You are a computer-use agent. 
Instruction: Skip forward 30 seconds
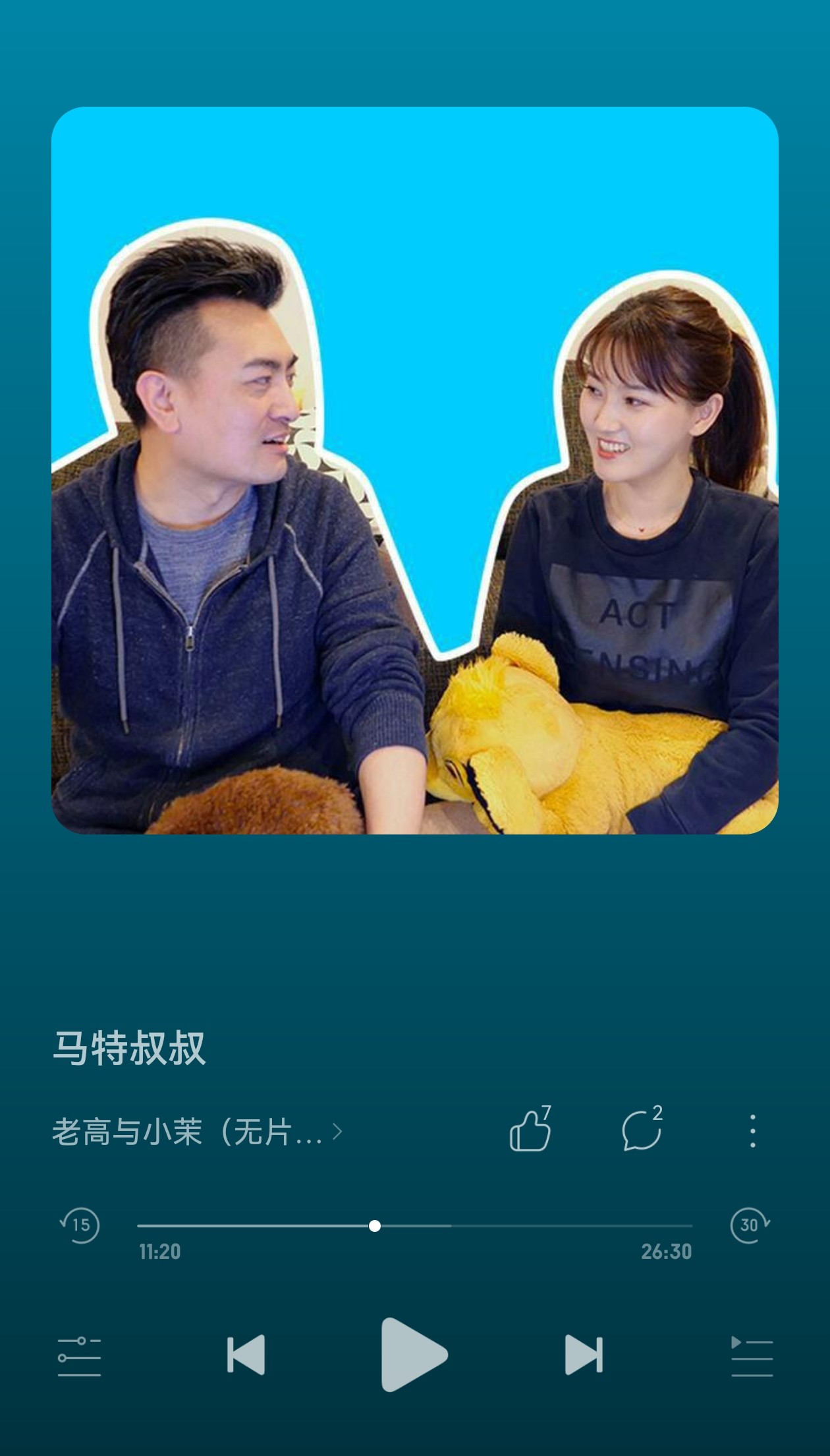pos(750,1225)
